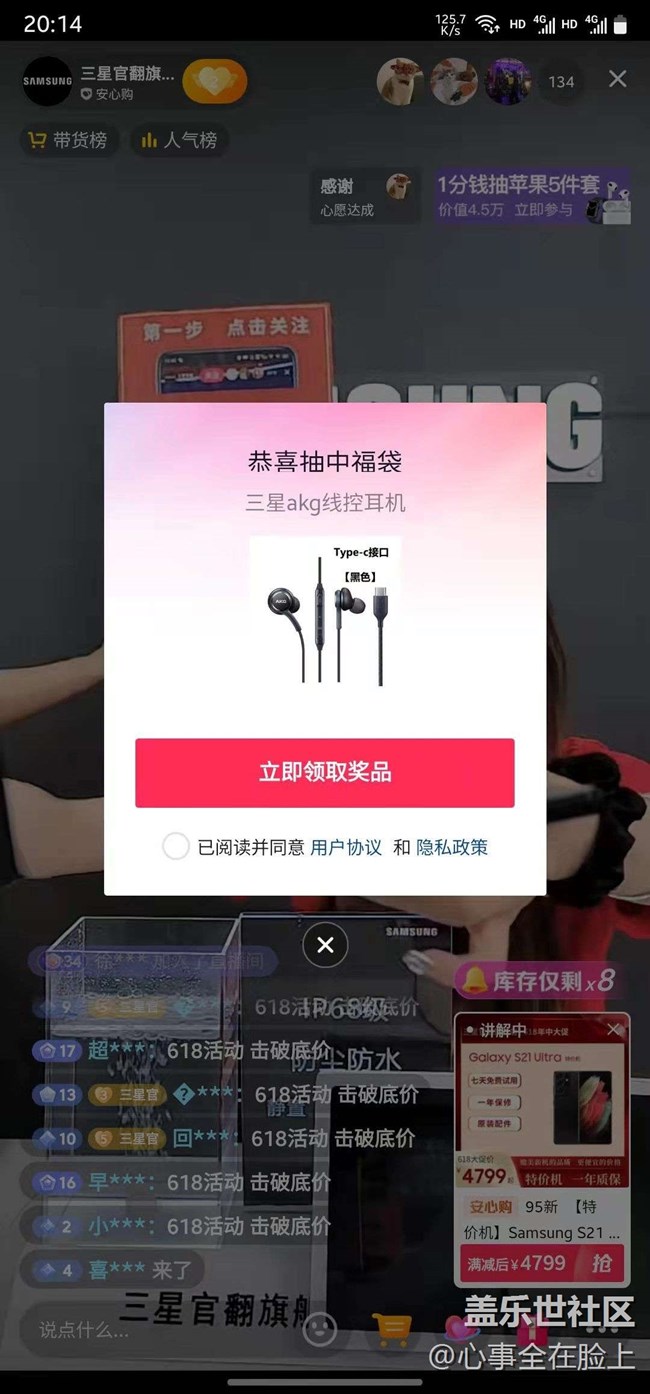Open the 隐私政策 link
Screen dimensions: 650x1394
tap(452, 847)
